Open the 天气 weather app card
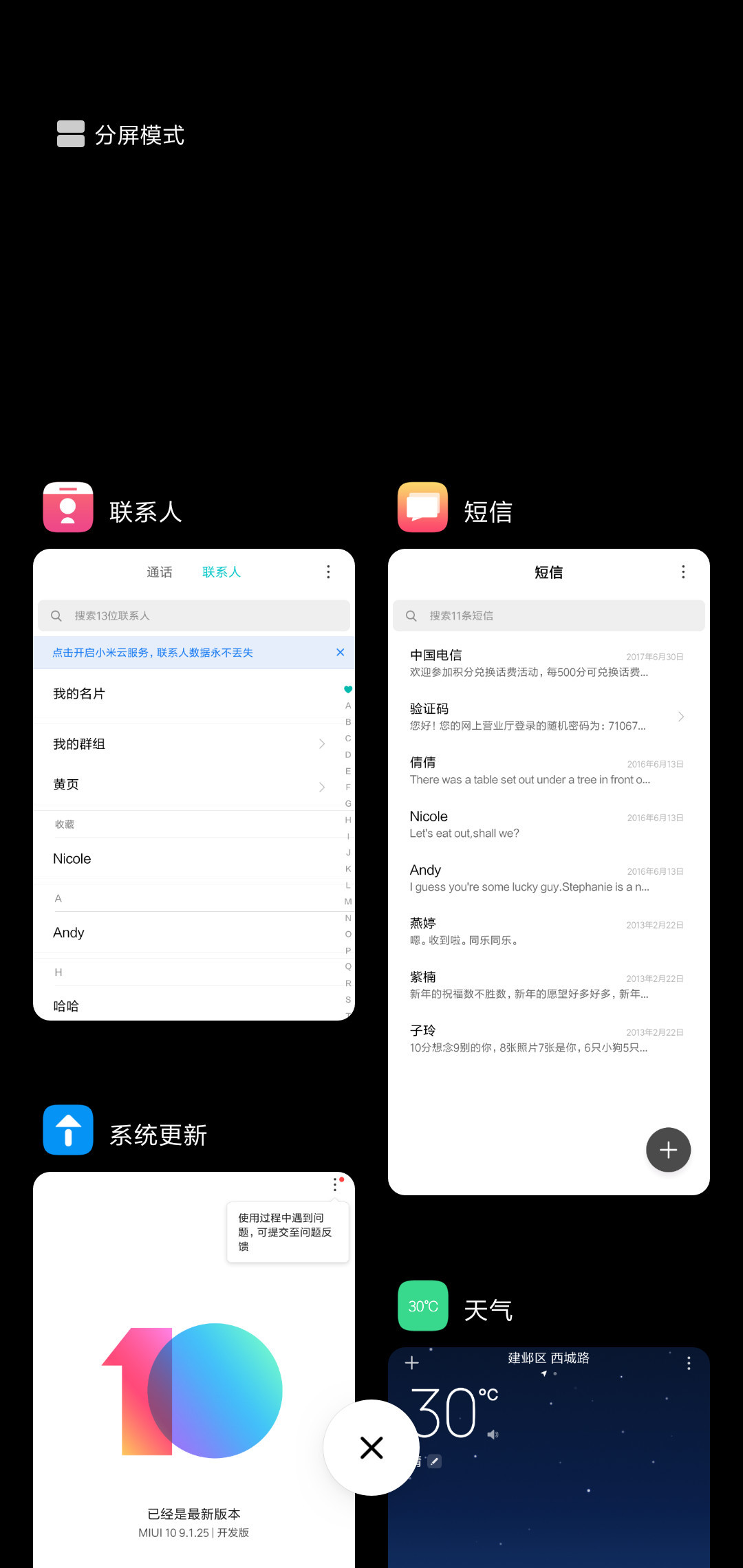Image resolution: width=743 pixels, height=1568 pixels. click(x=549, y=1458)
